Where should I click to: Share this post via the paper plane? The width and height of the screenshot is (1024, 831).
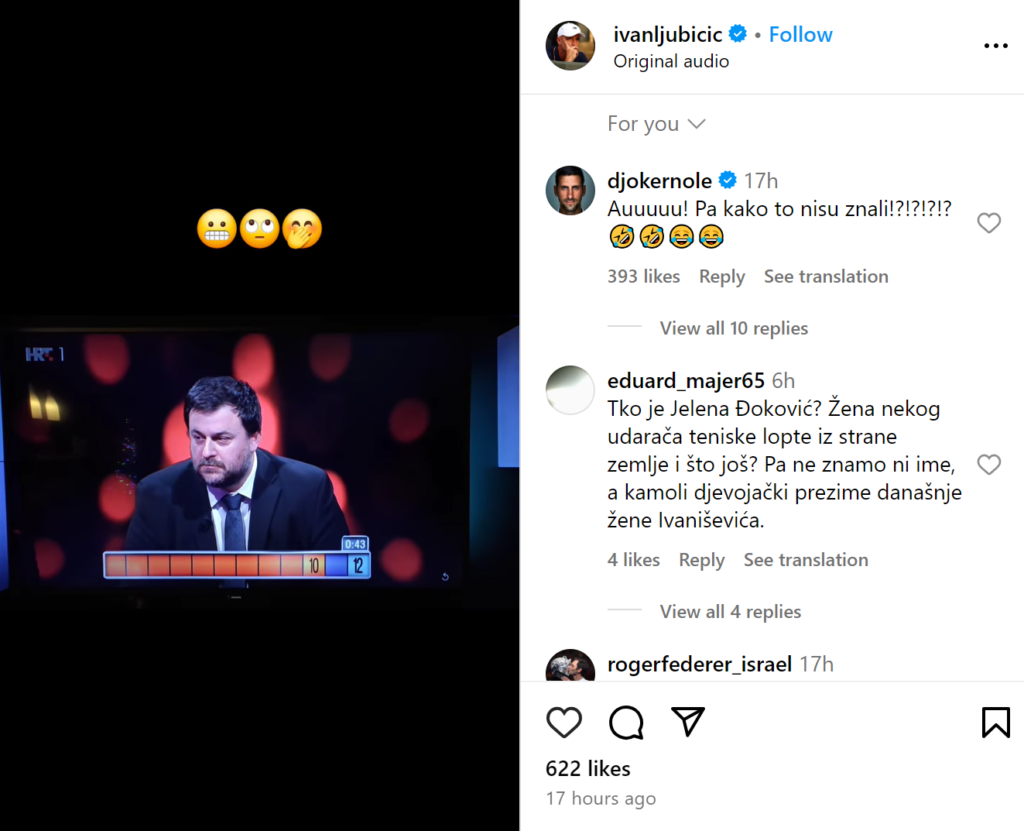(688, 722)
